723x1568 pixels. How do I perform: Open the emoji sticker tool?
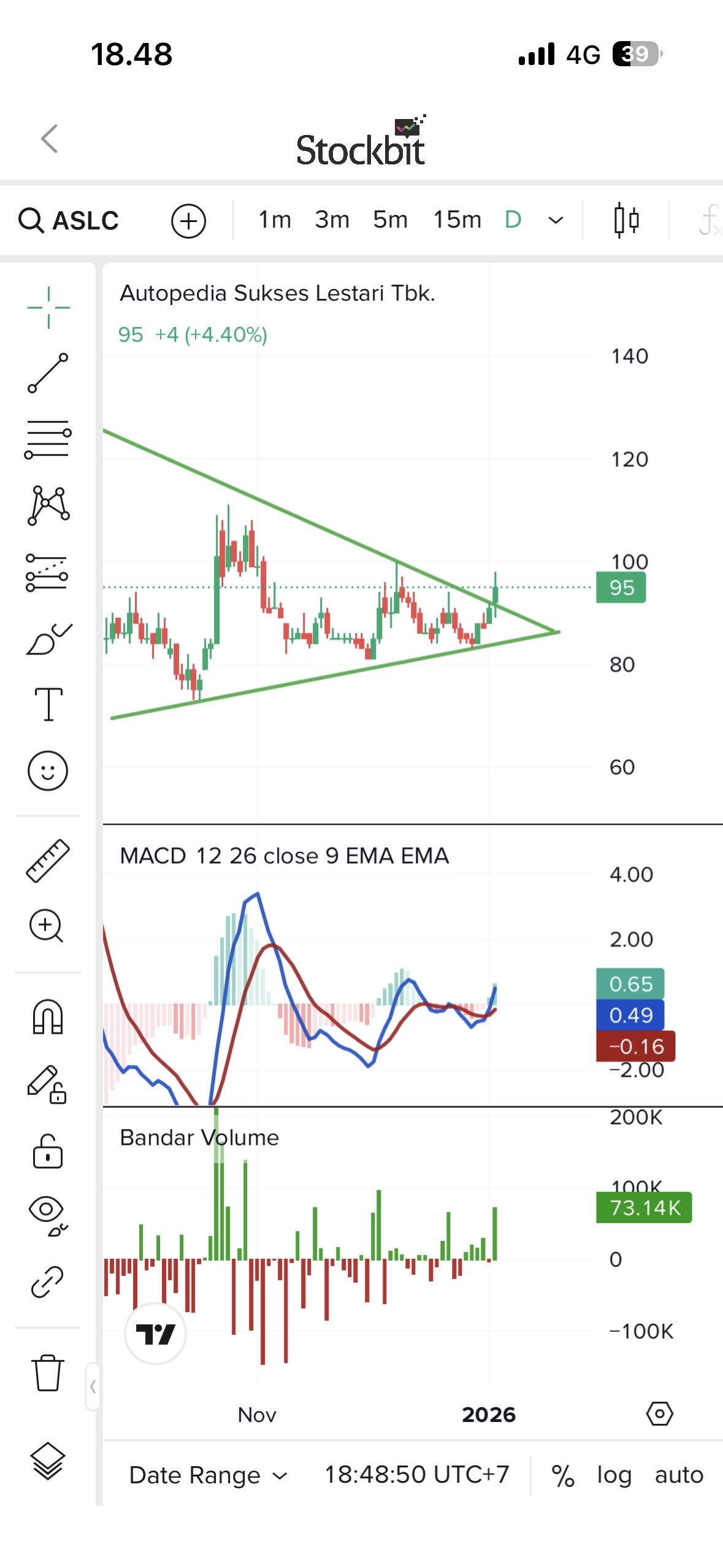(x=48, y=771)
